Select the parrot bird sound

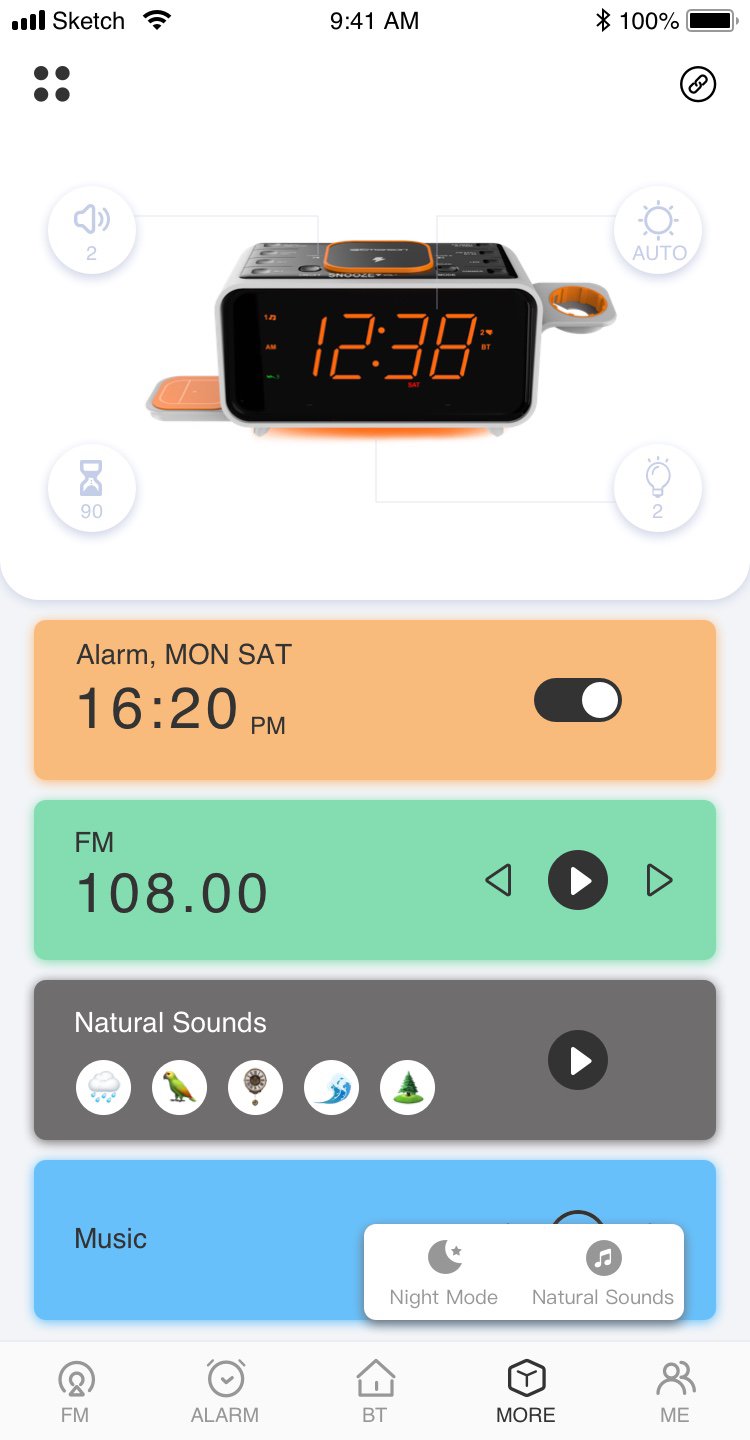[179, 1088]
